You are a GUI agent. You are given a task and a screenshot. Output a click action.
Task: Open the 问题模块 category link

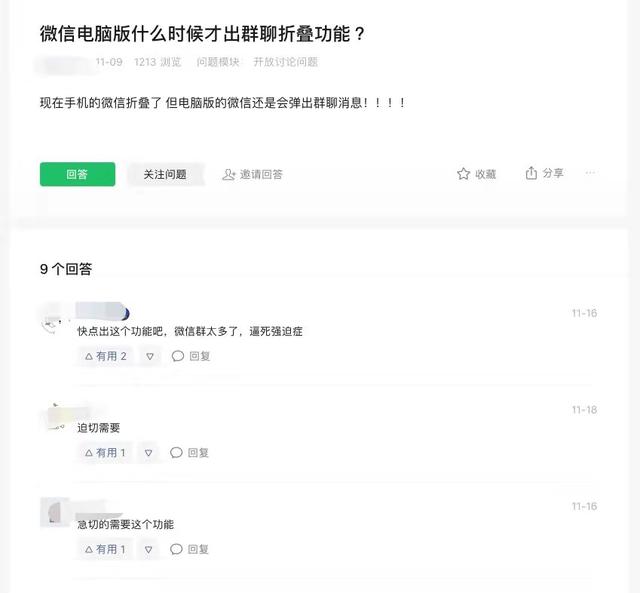[217, 62]
